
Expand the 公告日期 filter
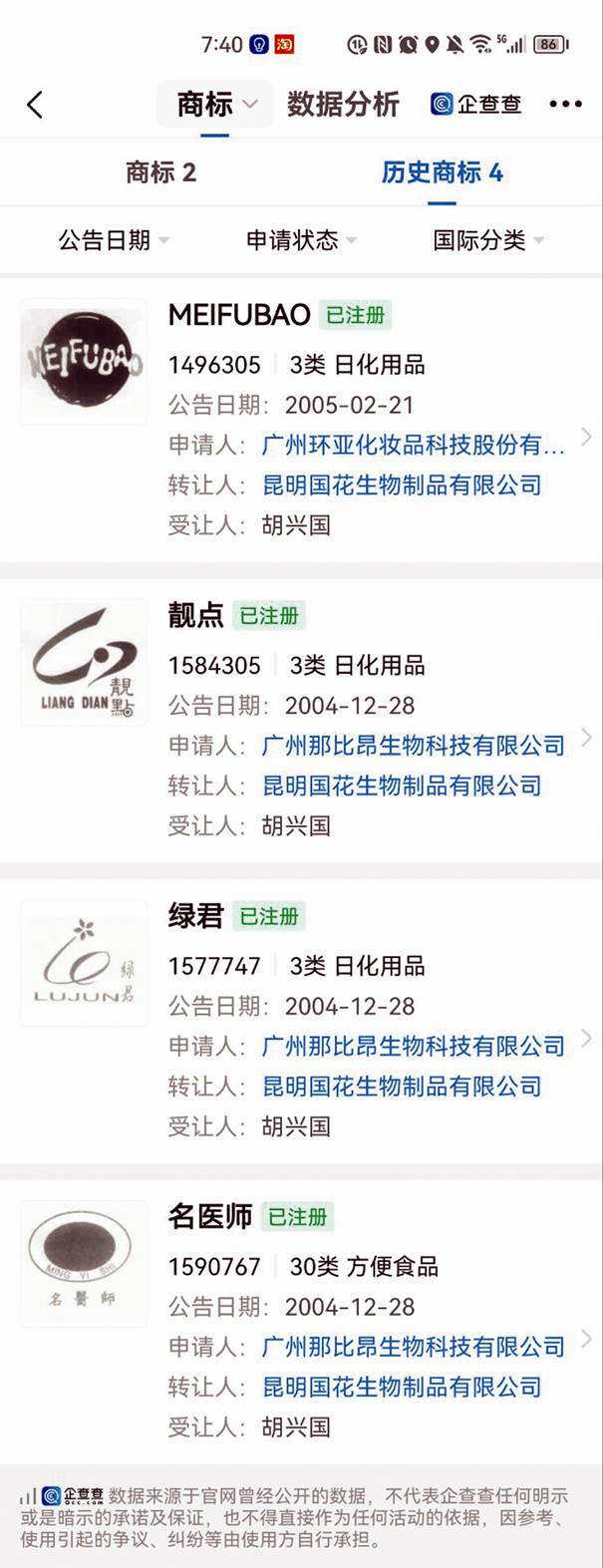113,240
